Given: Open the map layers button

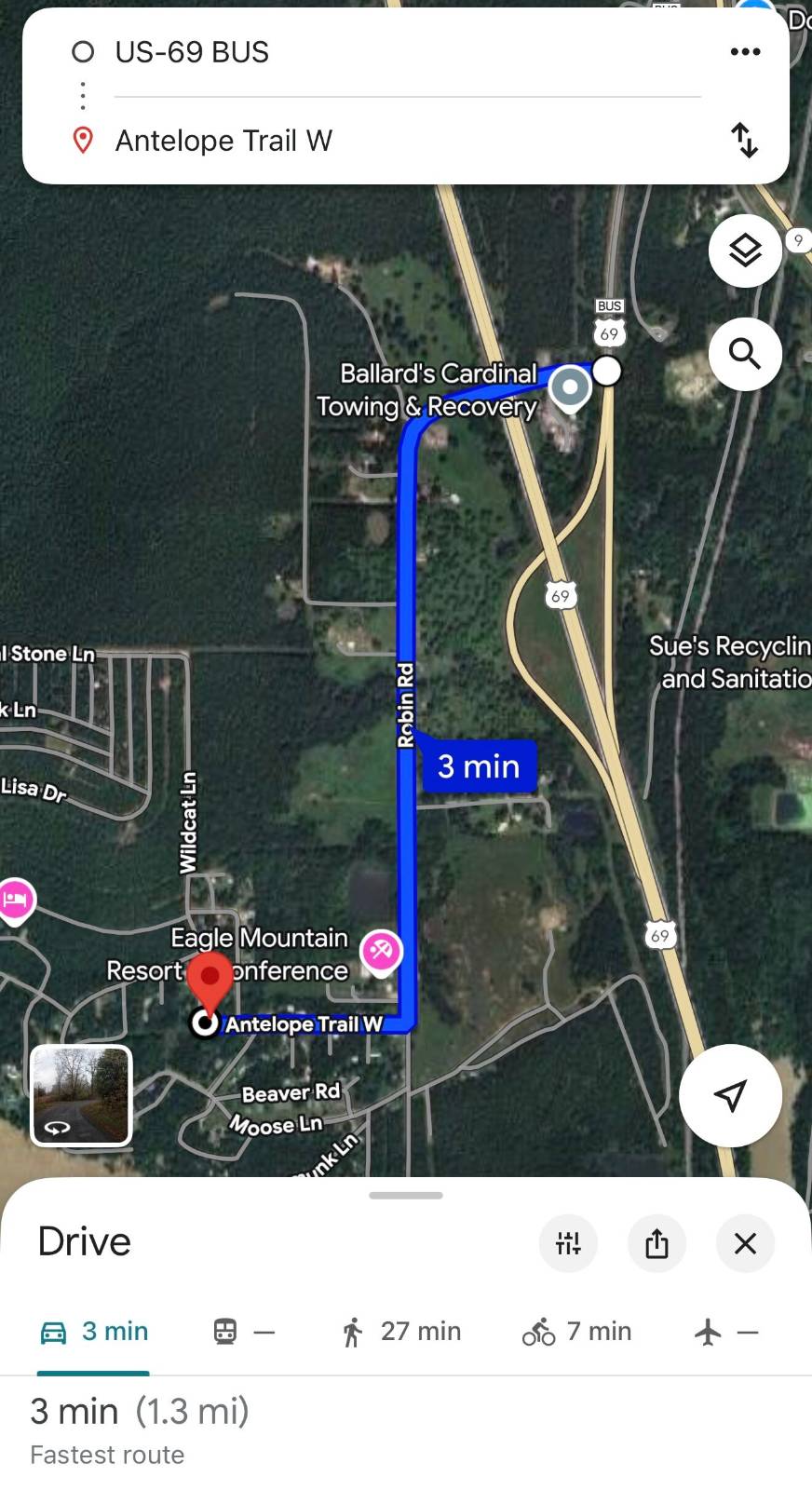Looking at the screenshot, I should pos(745,251).
